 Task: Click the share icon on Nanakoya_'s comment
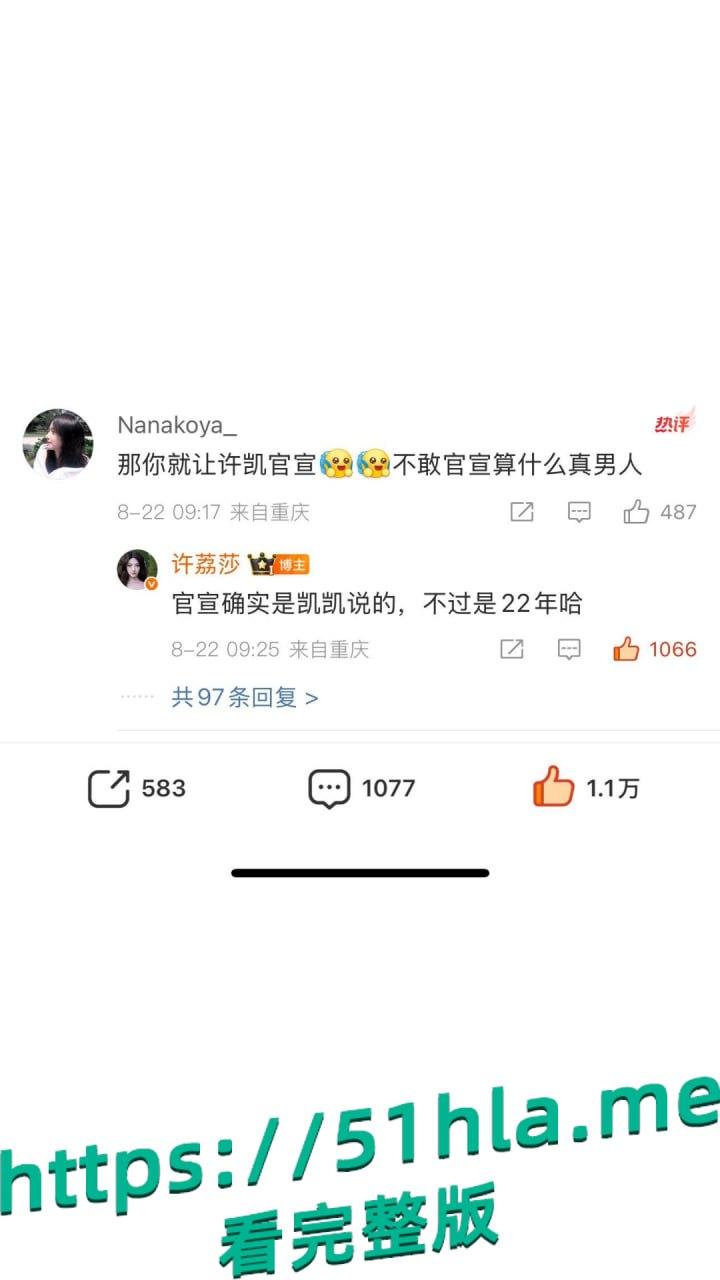point(522,512)
